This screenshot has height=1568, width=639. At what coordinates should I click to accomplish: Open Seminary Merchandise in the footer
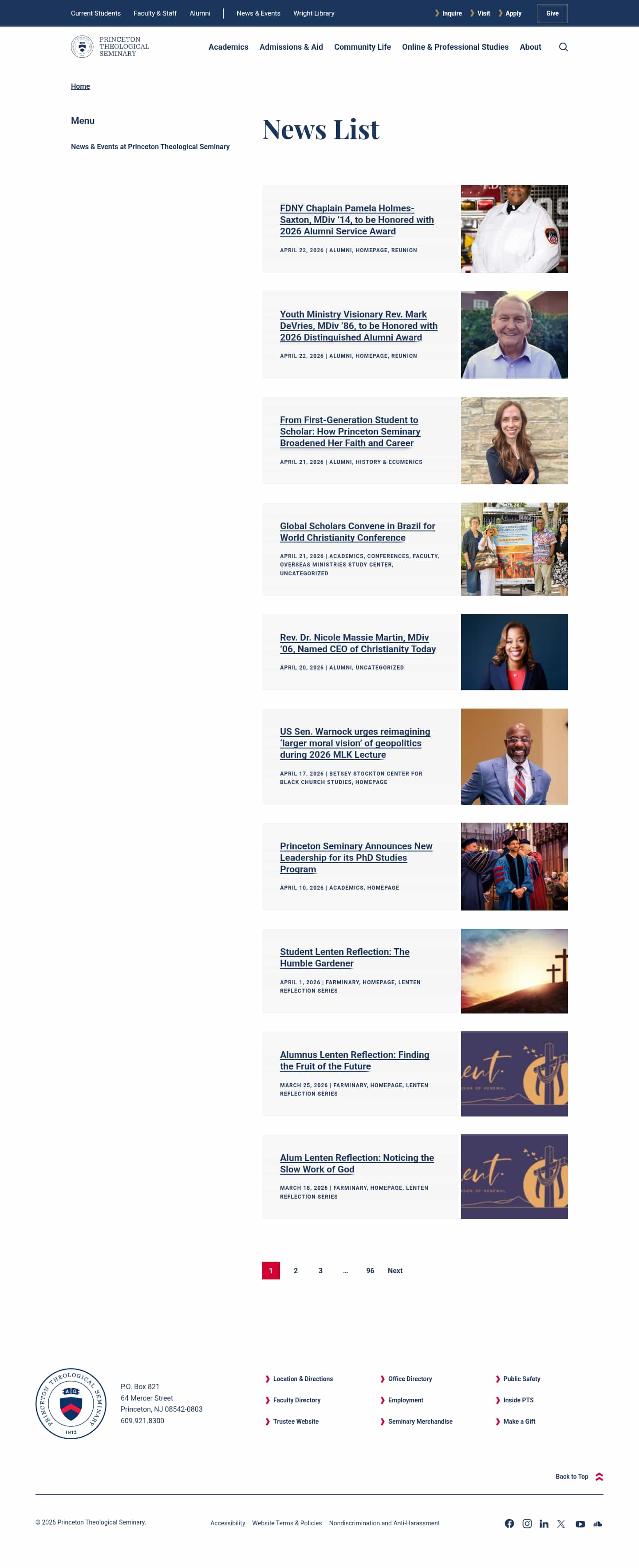click(x=420, y=1421)
